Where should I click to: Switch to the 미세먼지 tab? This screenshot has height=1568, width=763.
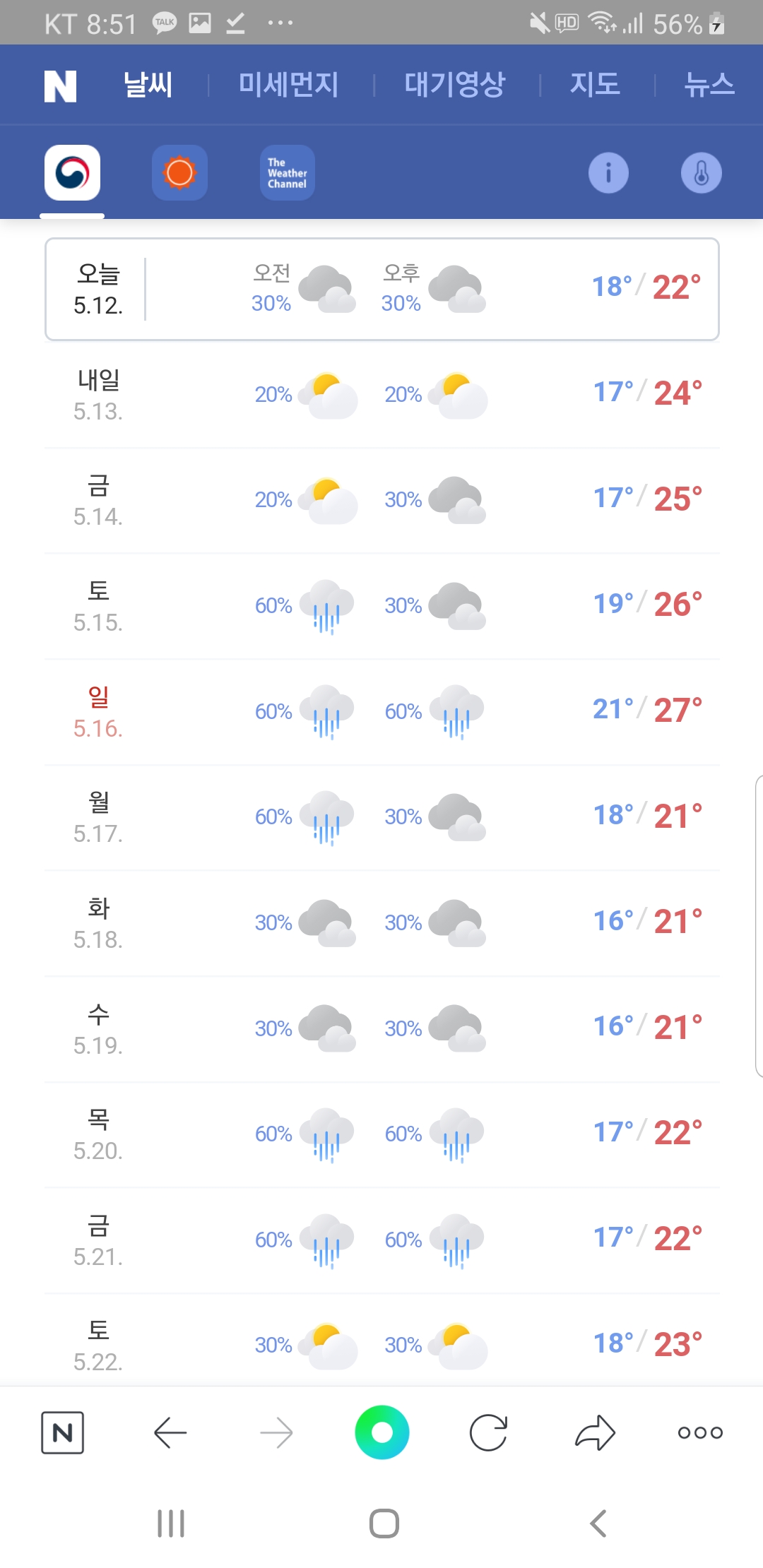tap(288, 85)
